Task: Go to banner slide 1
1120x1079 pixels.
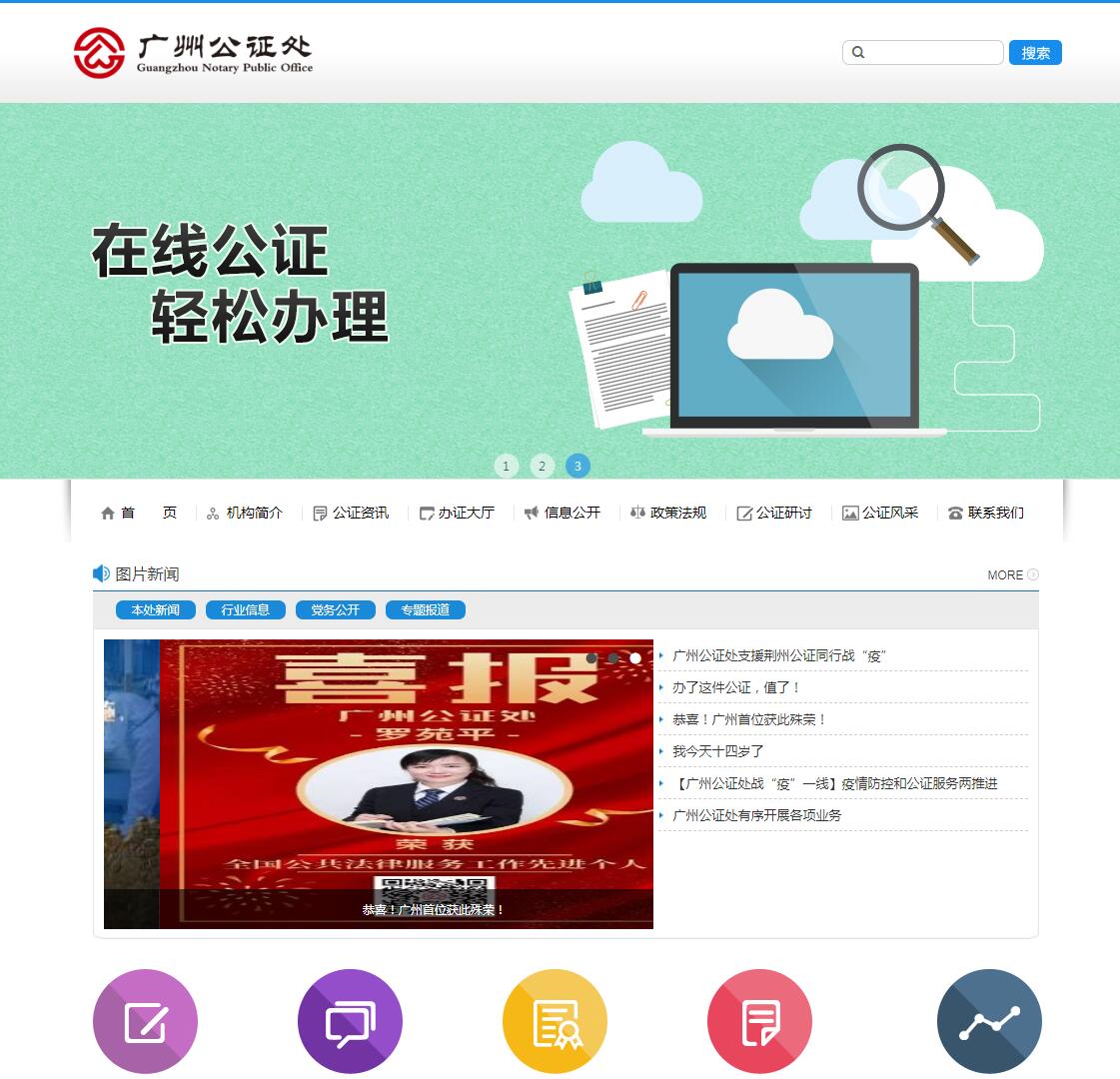Action: click(x=506, y=466)
